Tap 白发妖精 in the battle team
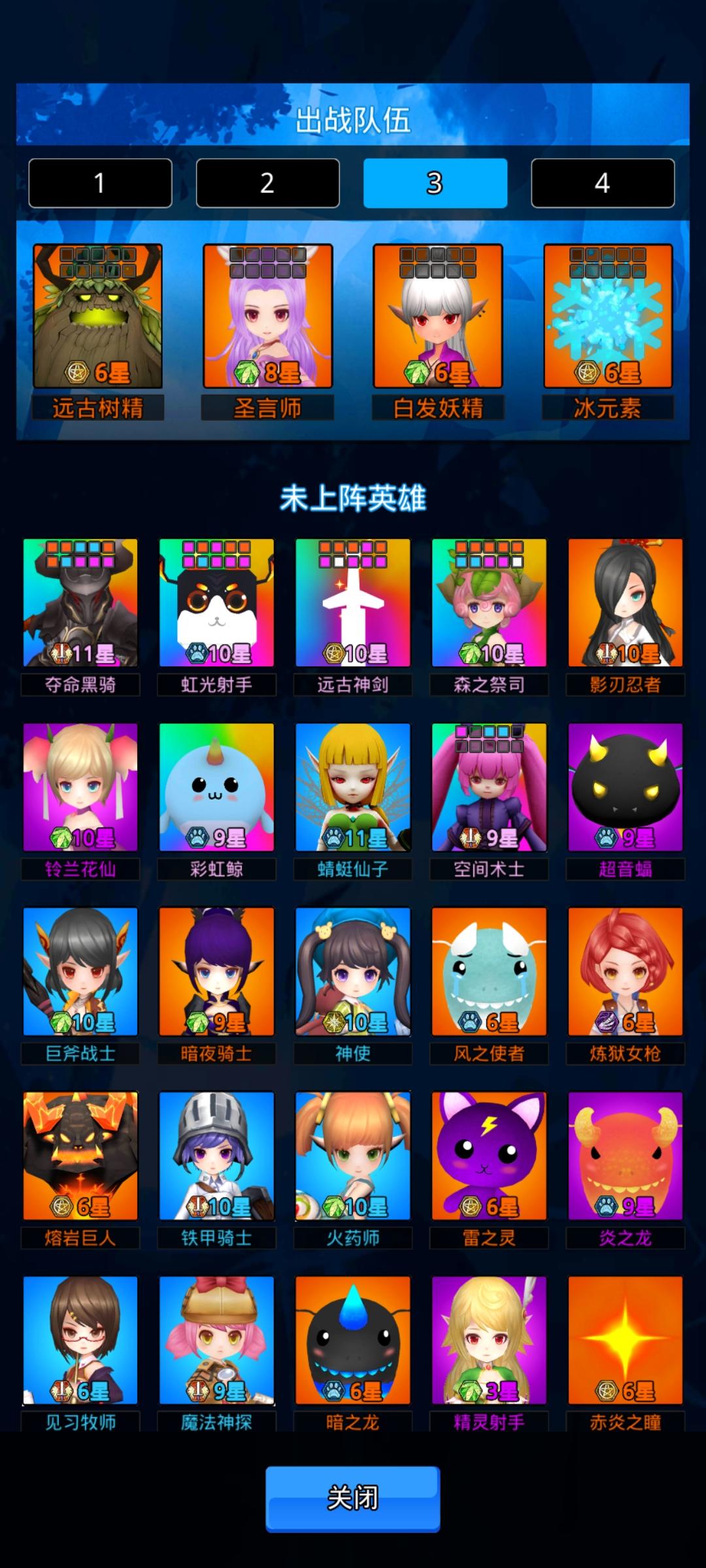706x1568 pixels. tap(437, 317)
